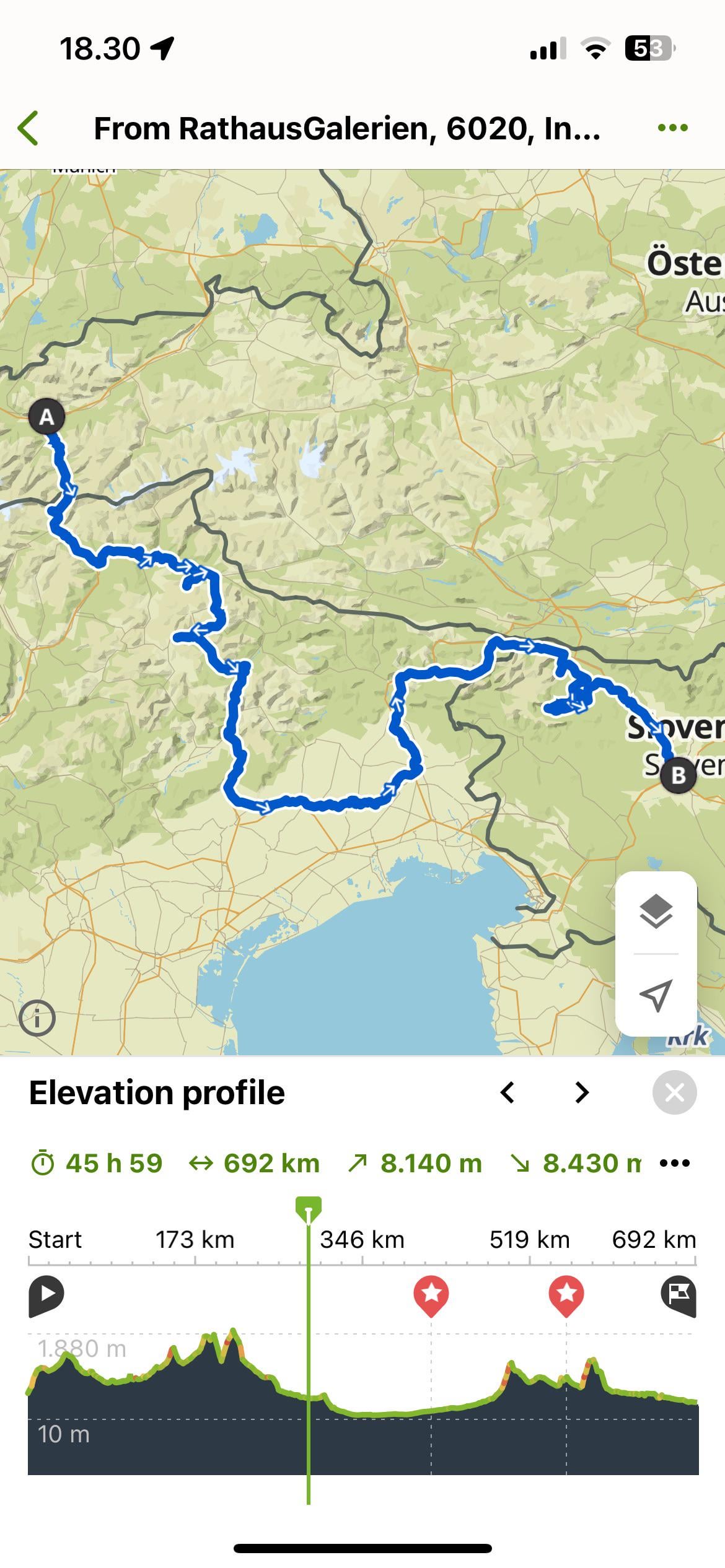The image size is (725, 1568).
Task: Go back using the green arrow
Action: (x=29, y=129)
